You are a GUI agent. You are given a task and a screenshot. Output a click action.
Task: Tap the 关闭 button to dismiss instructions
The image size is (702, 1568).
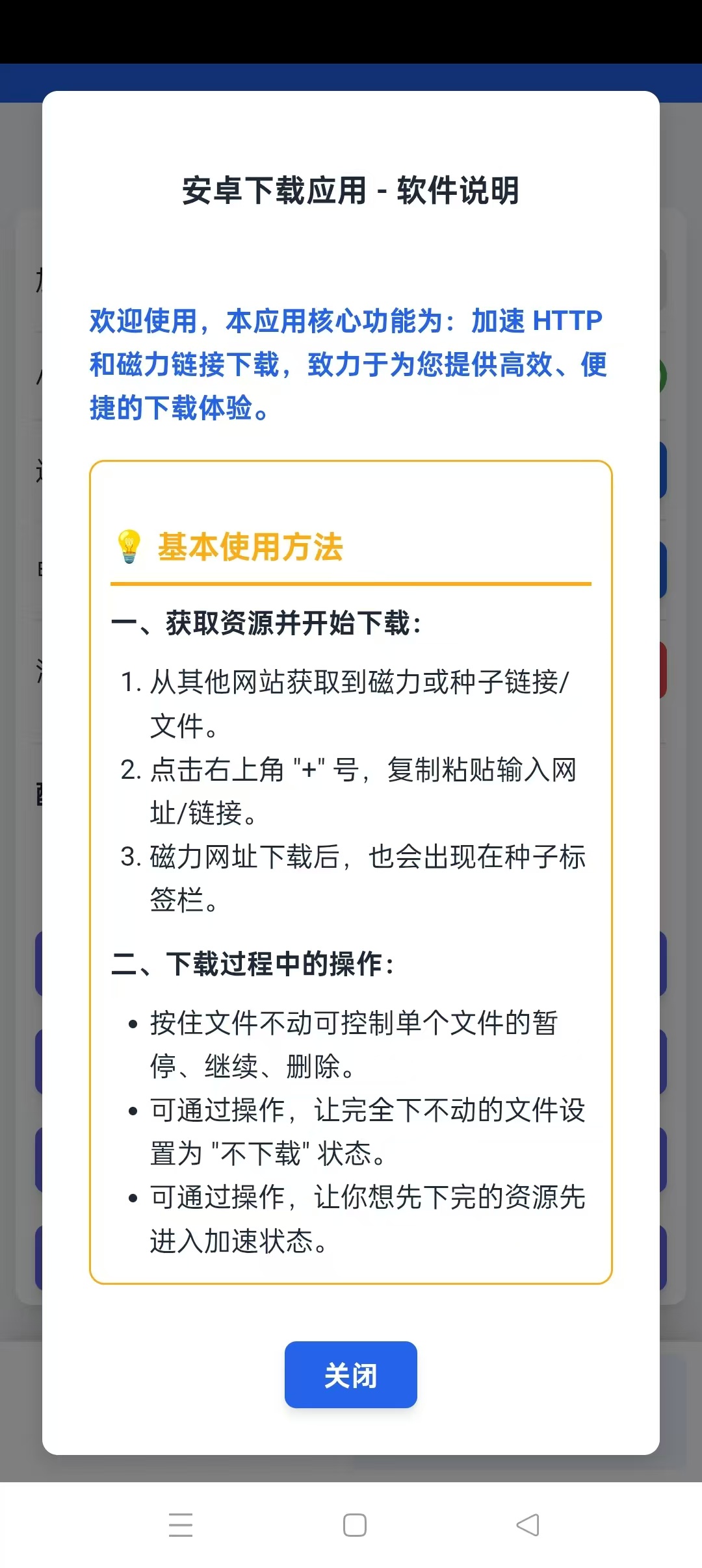click(x=350, y=1374)
